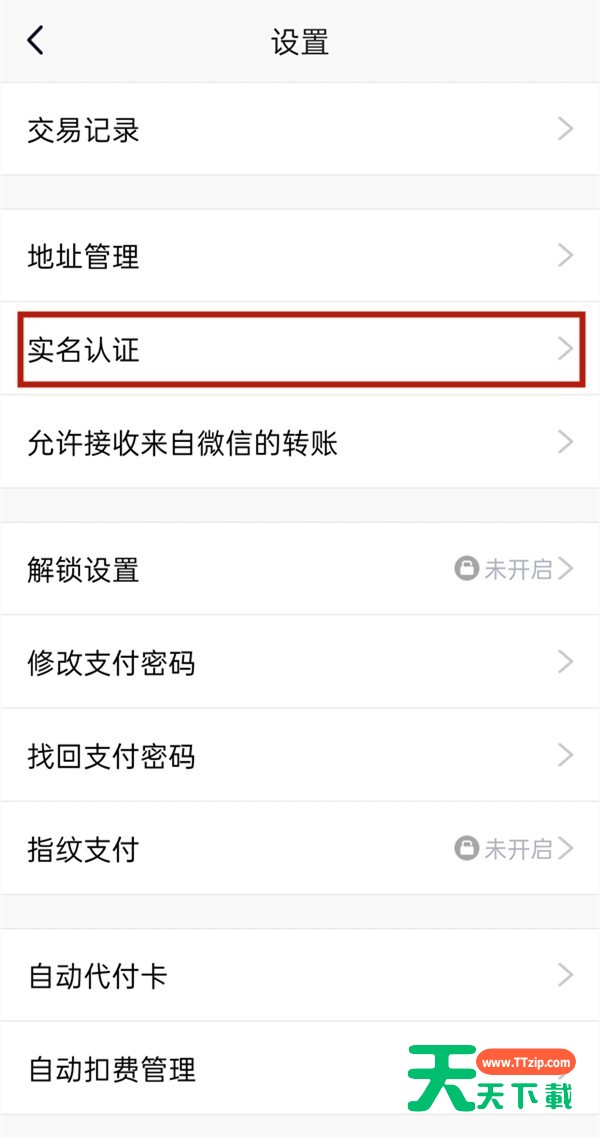Go back from the 设置 page
600x1138 pixels.
(36, 41)
